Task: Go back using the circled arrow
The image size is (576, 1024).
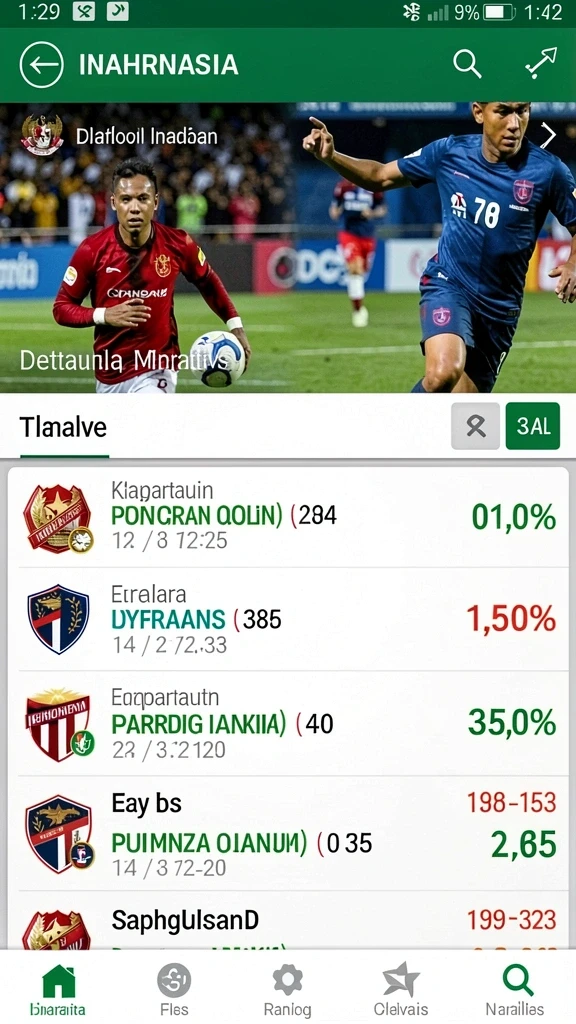Action: click(x=42, y=65)
